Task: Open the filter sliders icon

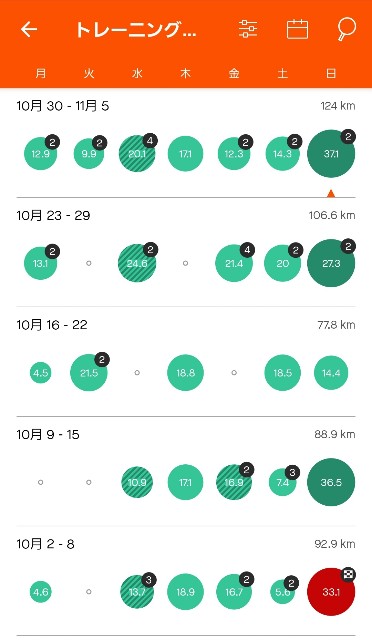Action: 248,29
